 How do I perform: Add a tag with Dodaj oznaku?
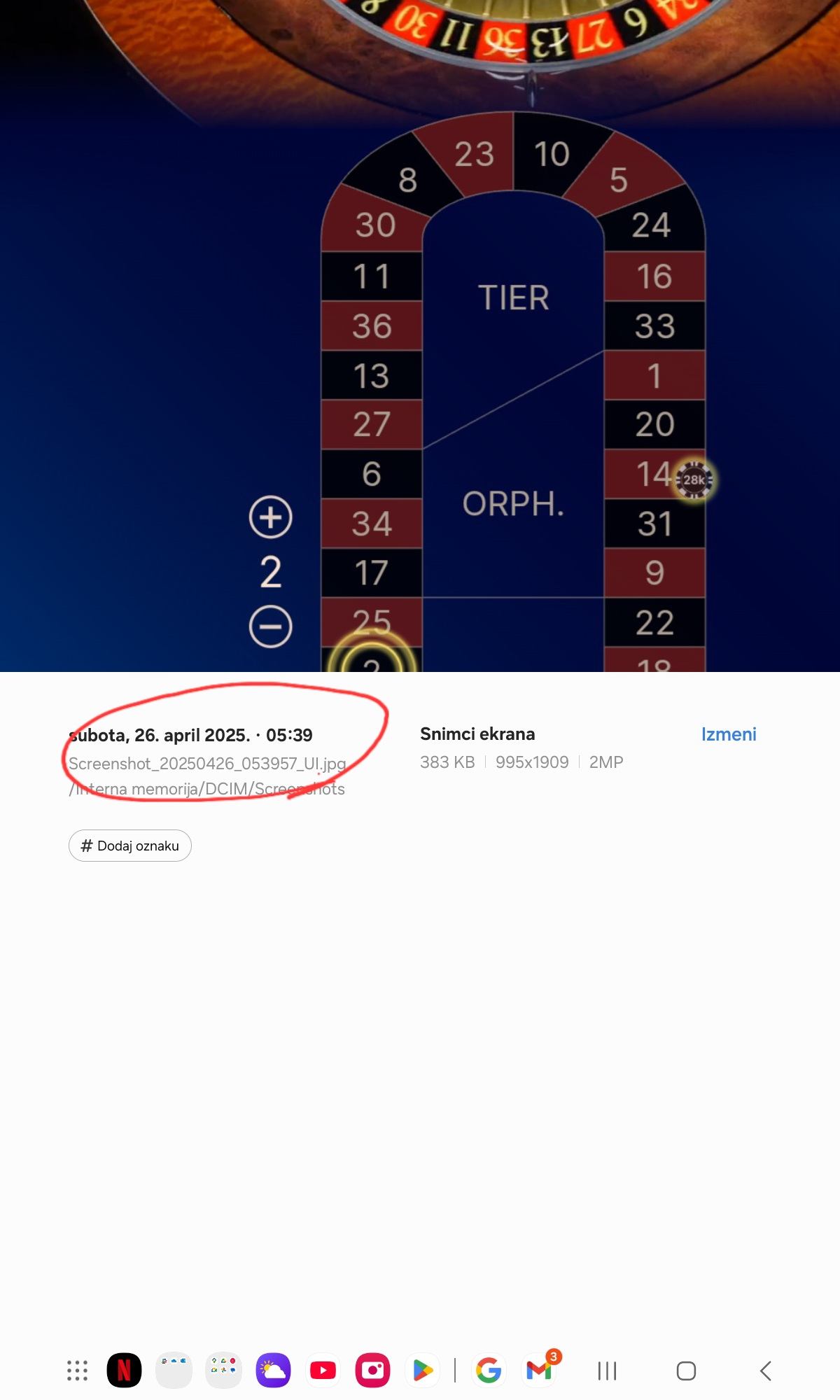point(130,846)
